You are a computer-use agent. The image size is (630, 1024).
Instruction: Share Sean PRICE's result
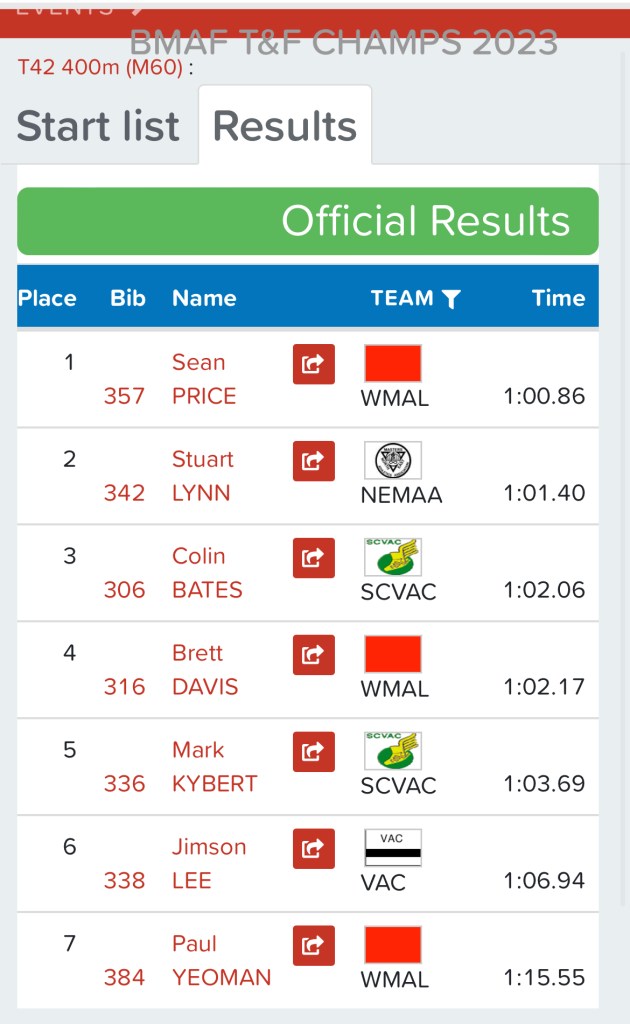(x=313, y=365)
